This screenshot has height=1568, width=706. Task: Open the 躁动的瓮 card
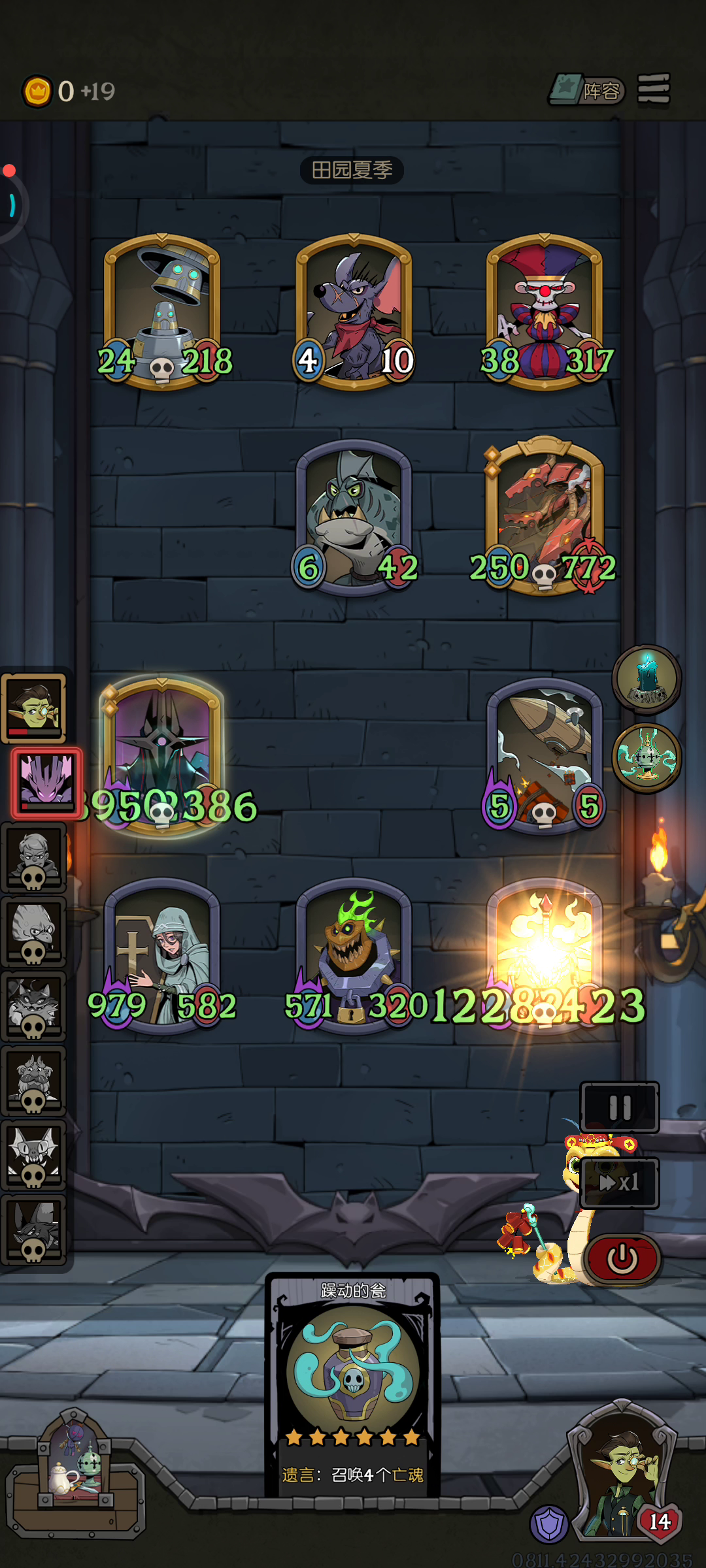352,1385
